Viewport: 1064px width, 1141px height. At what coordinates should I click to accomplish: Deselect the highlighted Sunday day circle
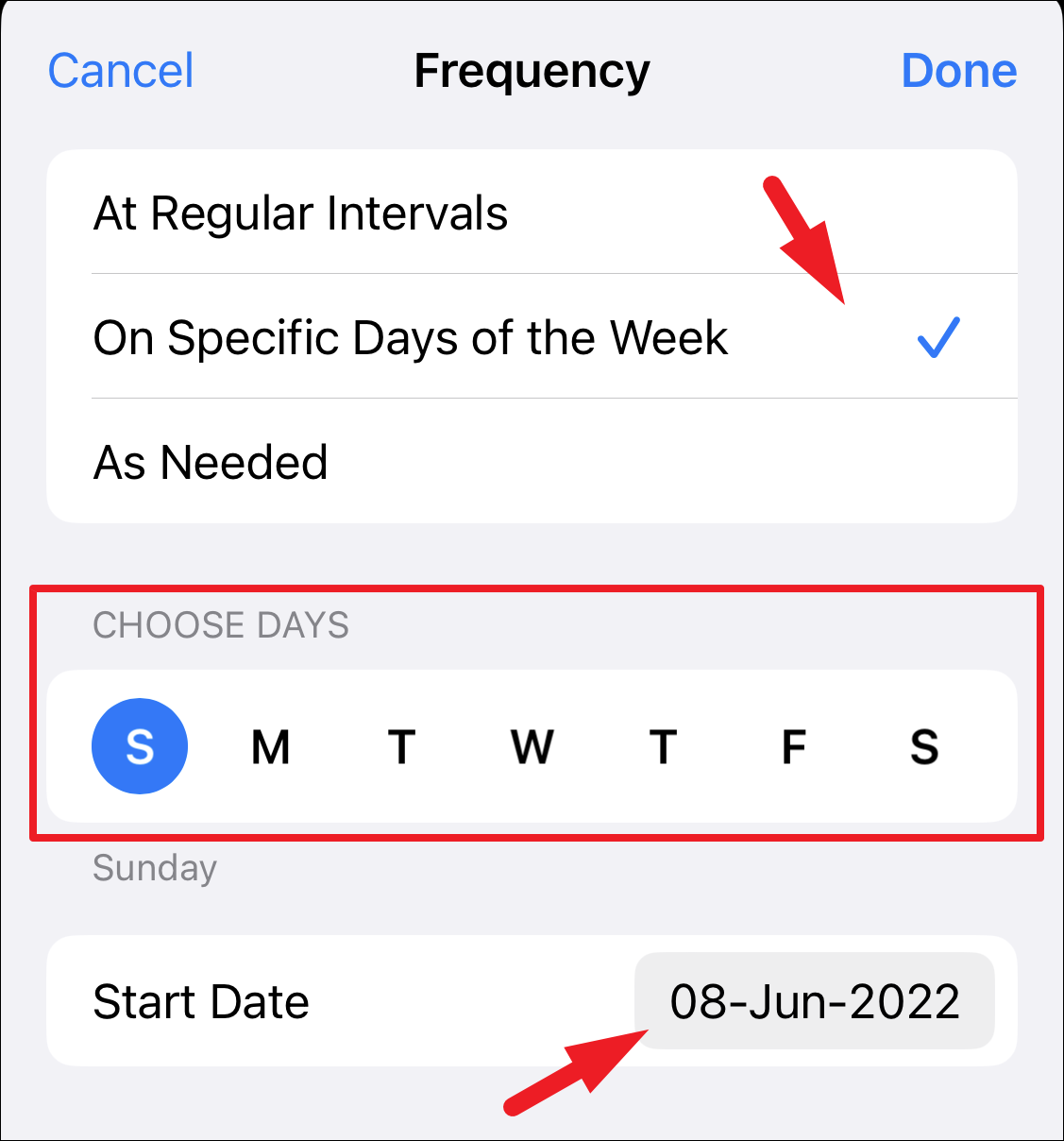tap(140, 746)
